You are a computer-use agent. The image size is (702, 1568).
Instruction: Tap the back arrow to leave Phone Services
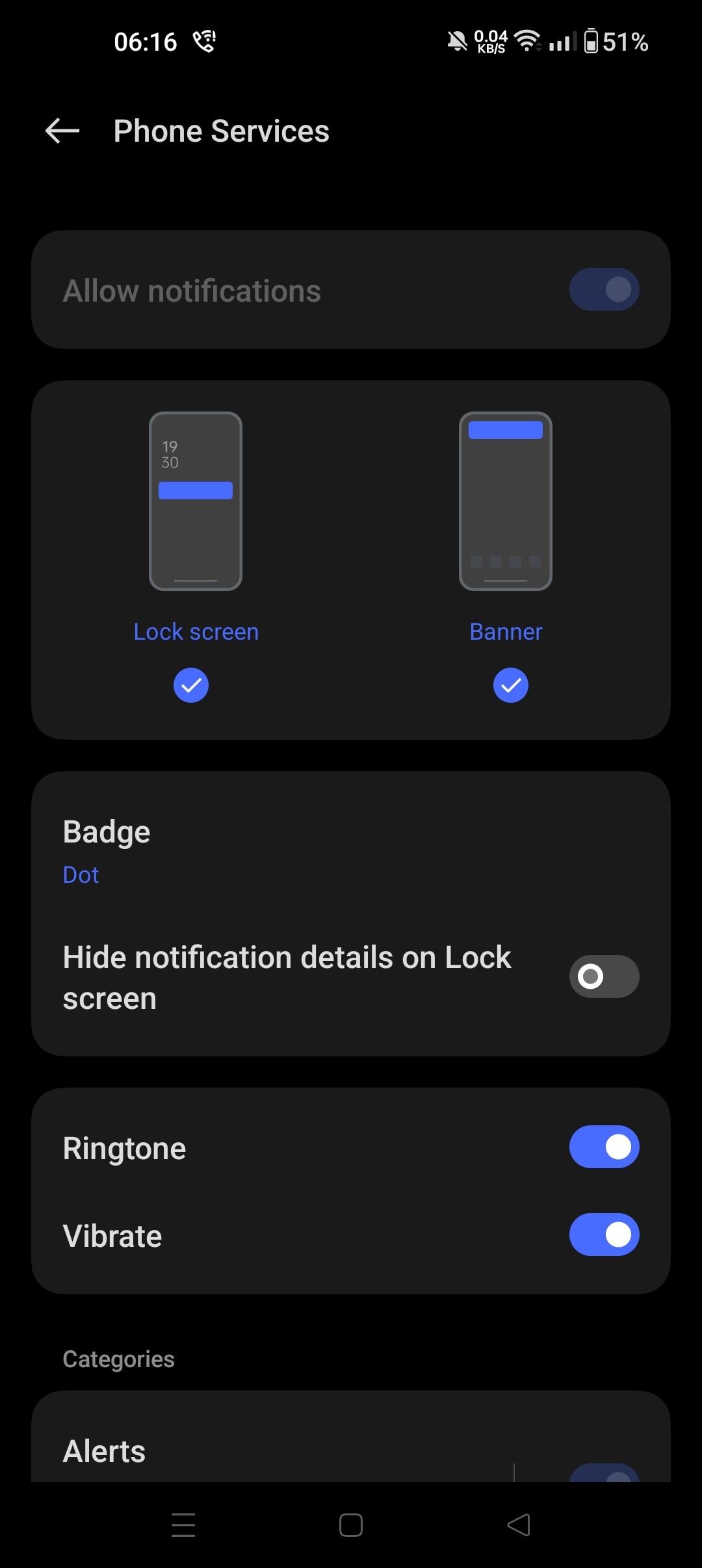pyautogui.click(x=61, y=131)
